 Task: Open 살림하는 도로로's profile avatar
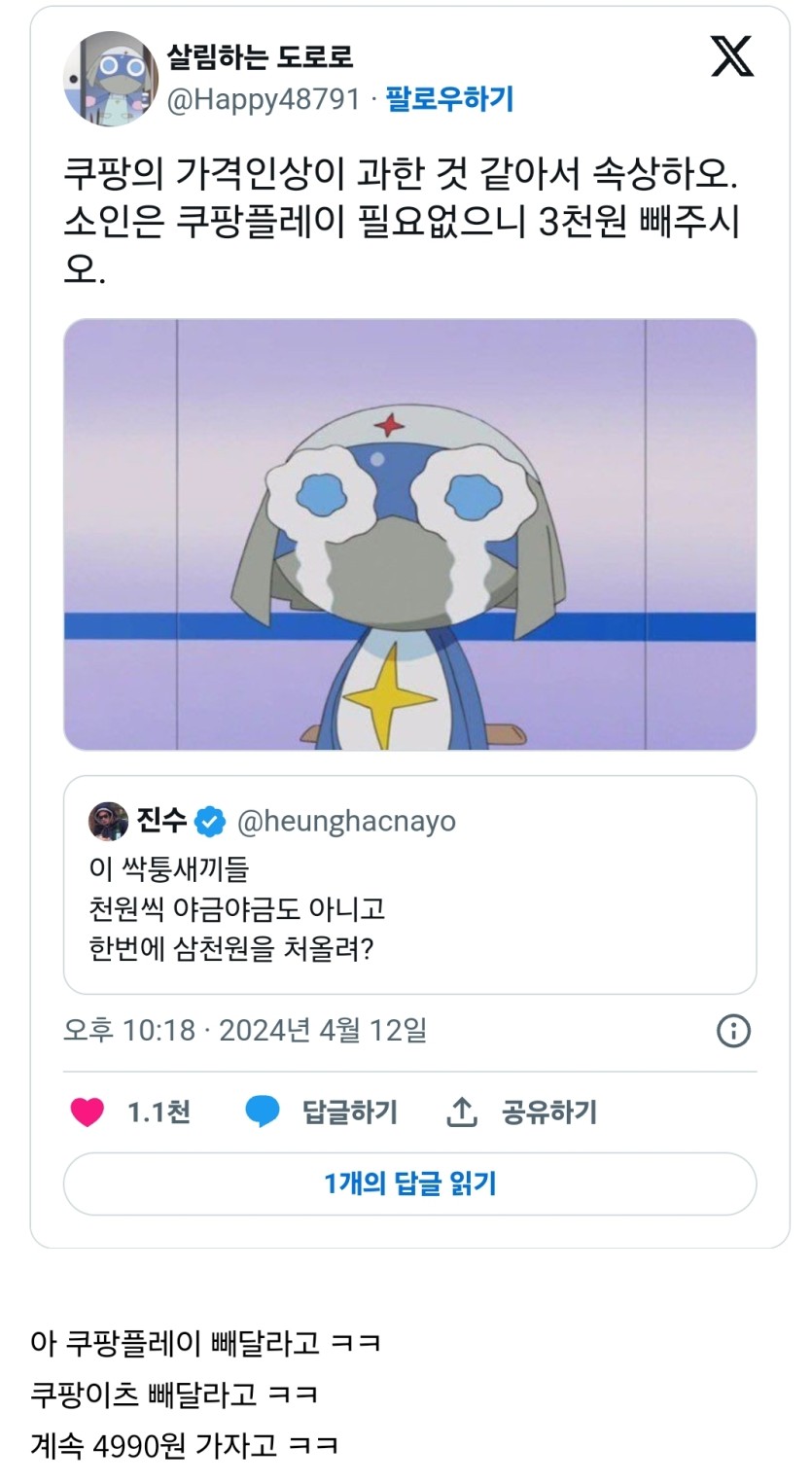click(111, 79)
